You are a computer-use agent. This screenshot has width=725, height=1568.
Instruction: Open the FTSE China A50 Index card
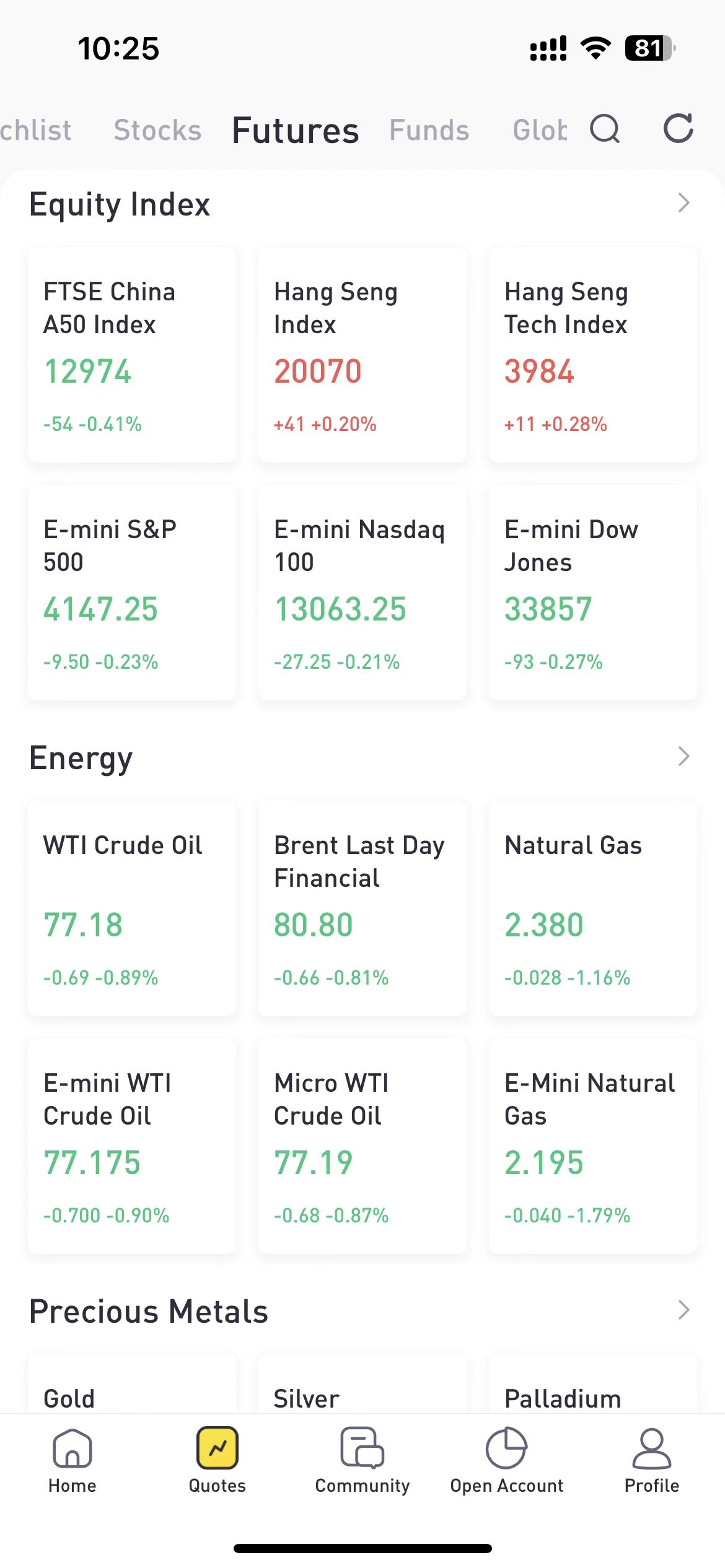coord(132,355)
